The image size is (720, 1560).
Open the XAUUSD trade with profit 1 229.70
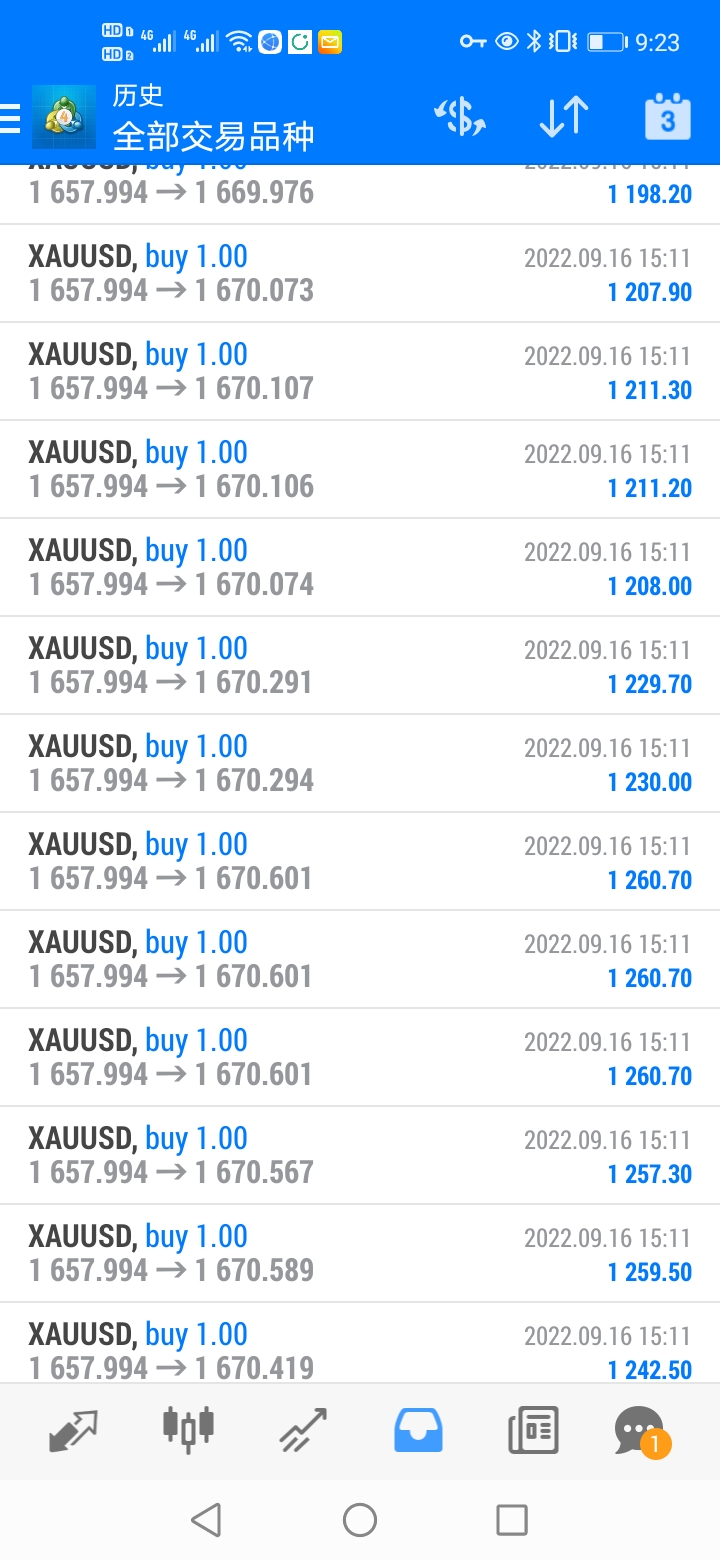360,665
